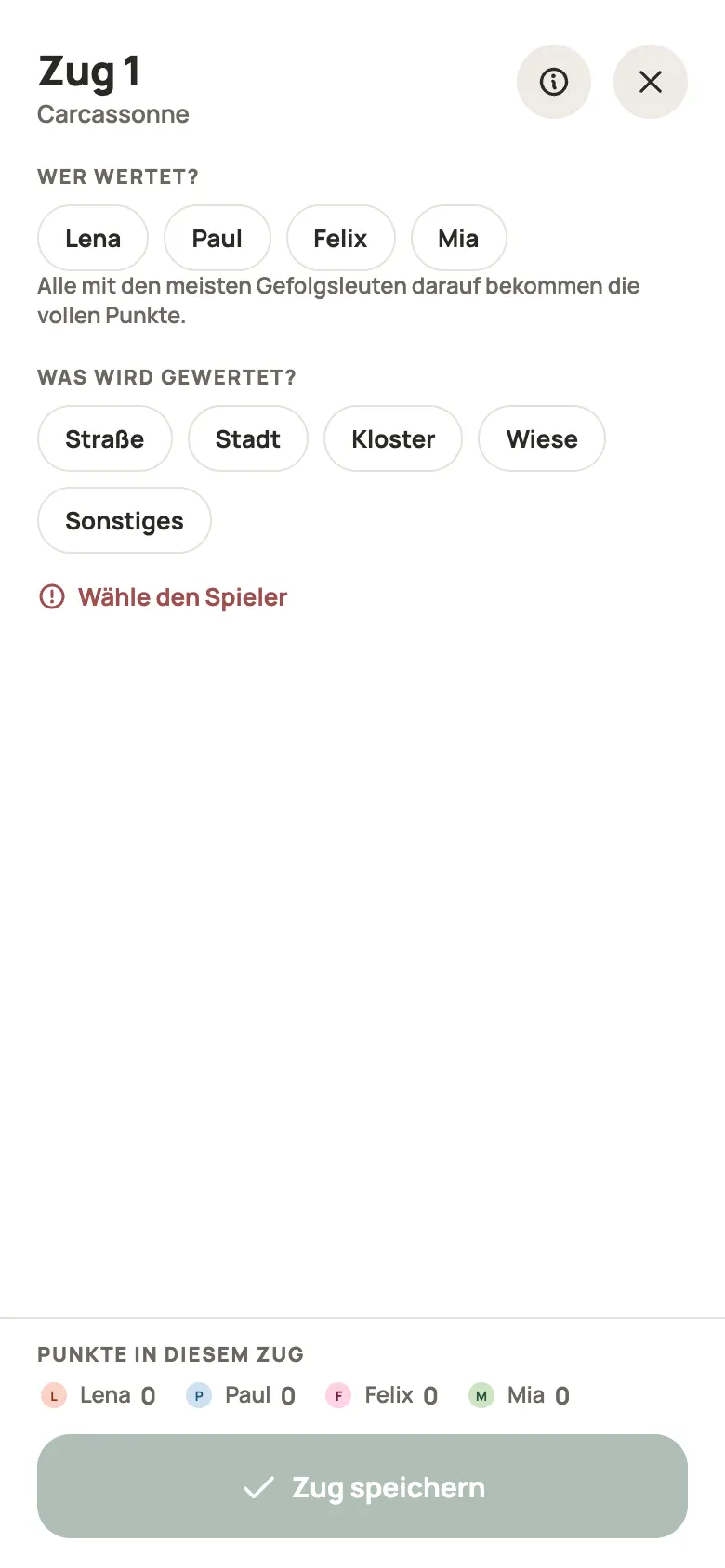Select Lena as scoring player
The image size is (725, 1568).
coord(93,239)
